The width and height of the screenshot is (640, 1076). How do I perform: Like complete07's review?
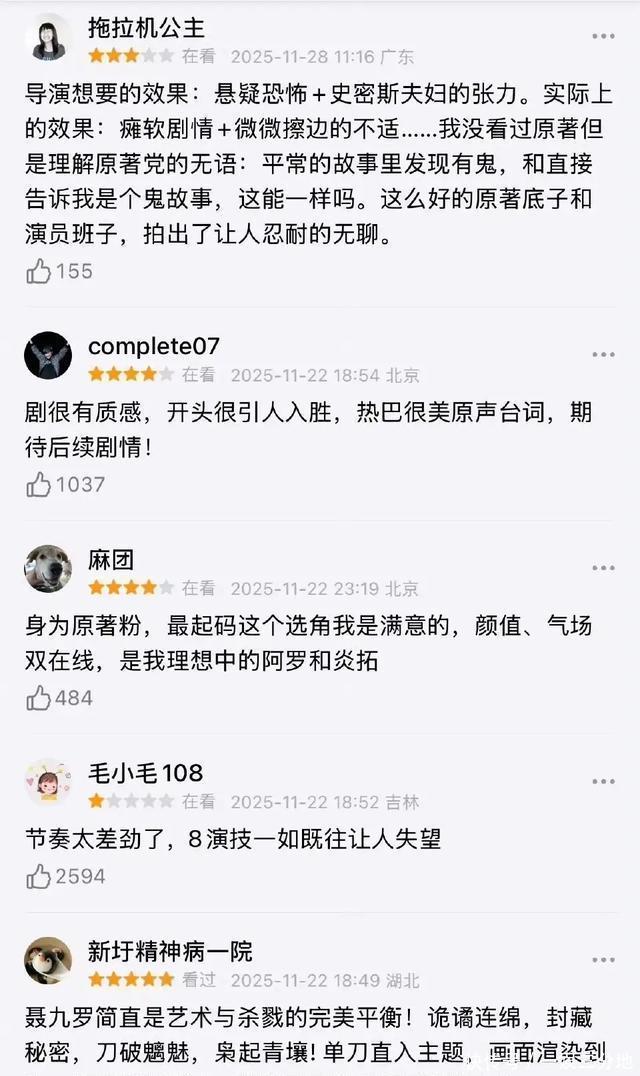coord(39,485)
